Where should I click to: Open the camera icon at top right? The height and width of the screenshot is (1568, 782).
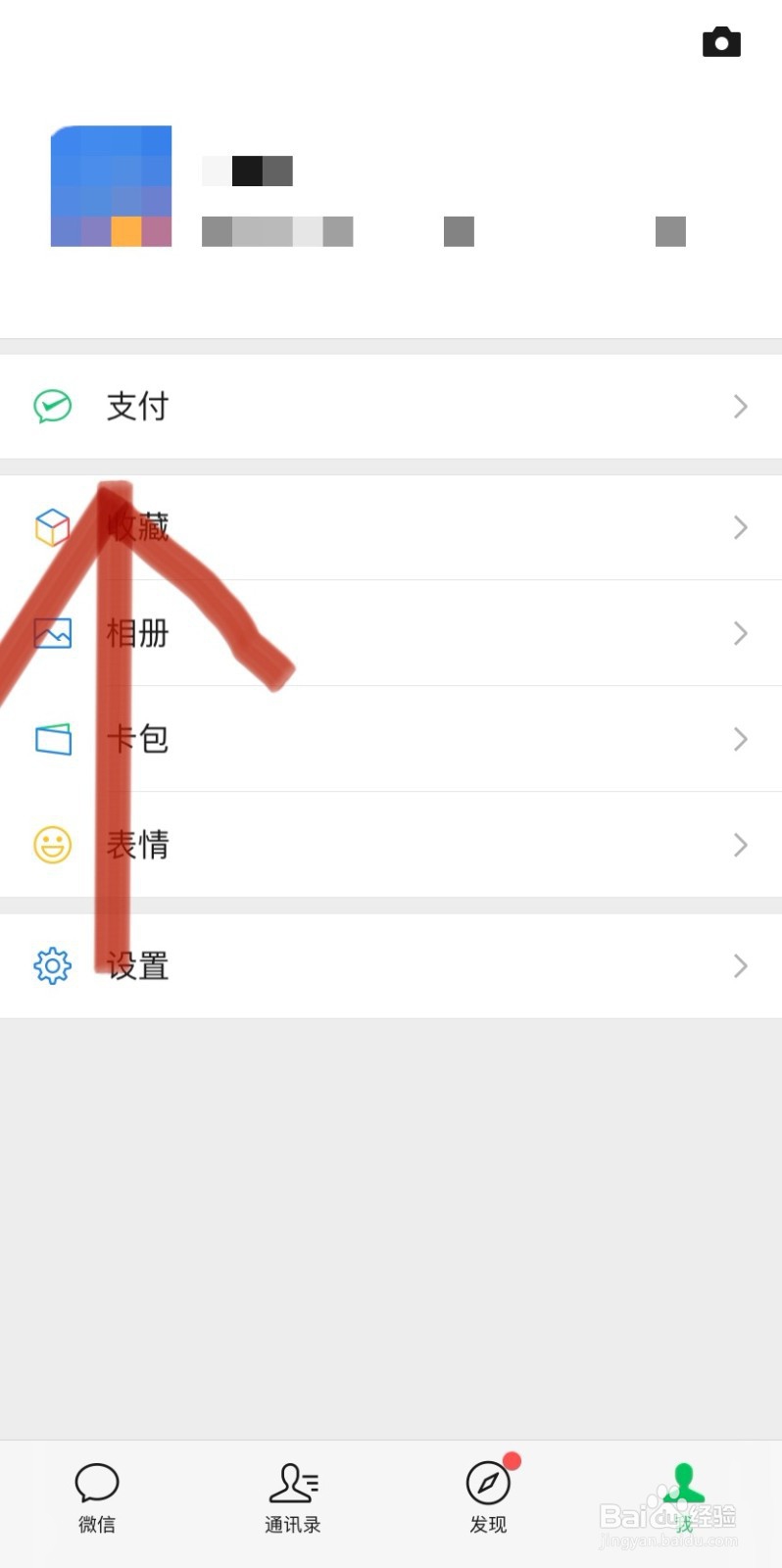click(x=721, y=42)
